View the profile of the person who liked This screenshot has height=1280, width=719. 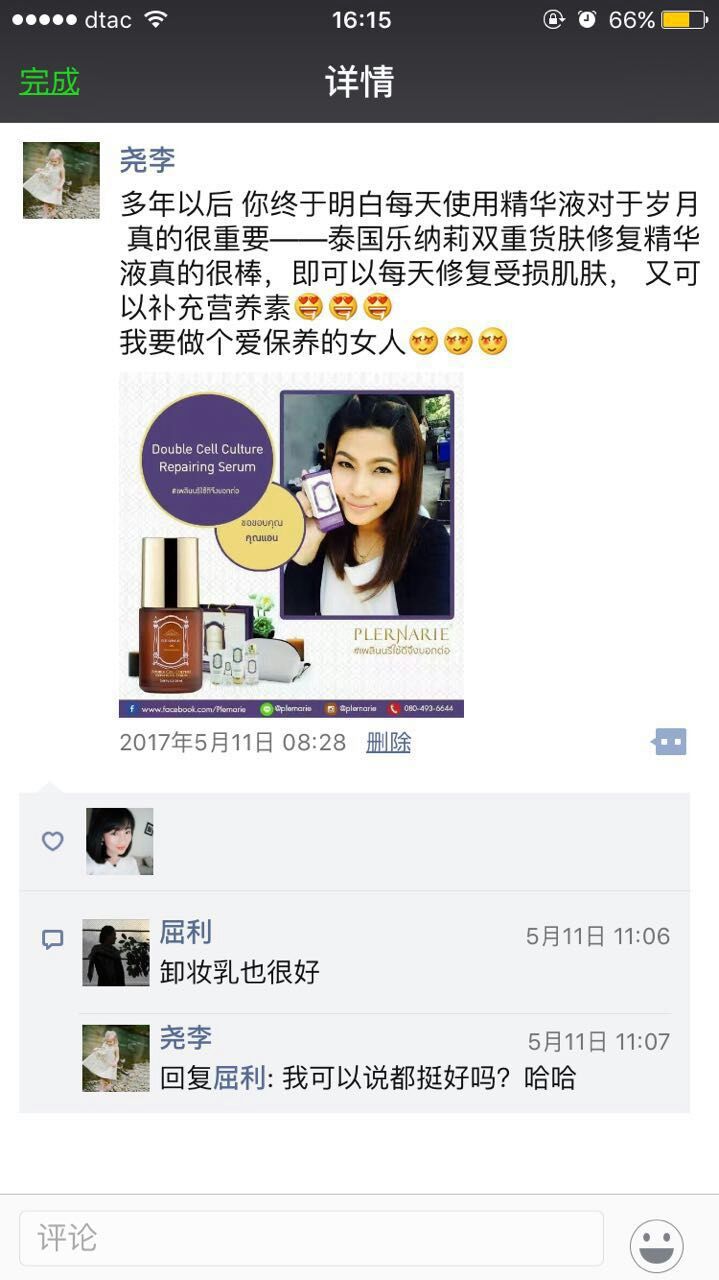[119, 841]
